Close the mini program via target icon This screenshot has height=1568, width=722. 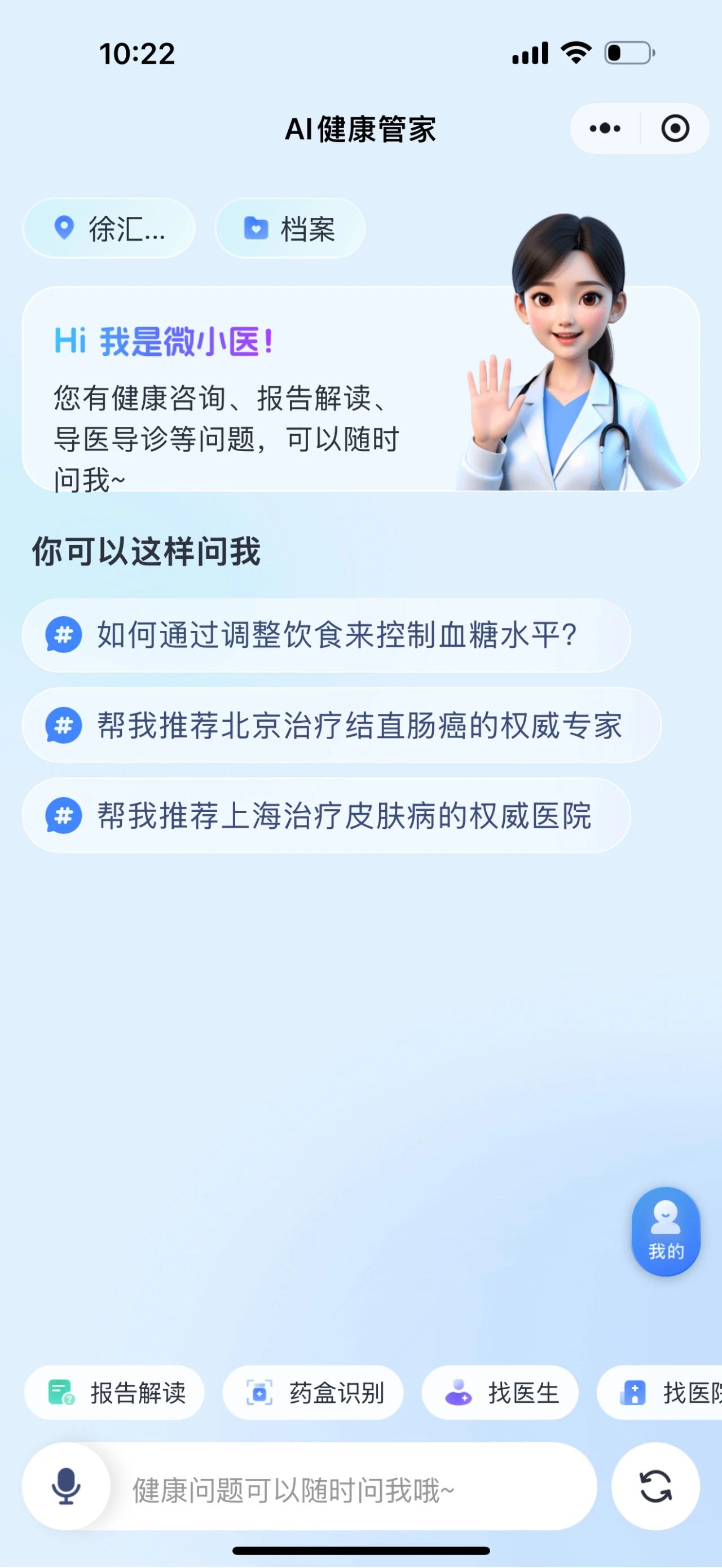point(675,129)
